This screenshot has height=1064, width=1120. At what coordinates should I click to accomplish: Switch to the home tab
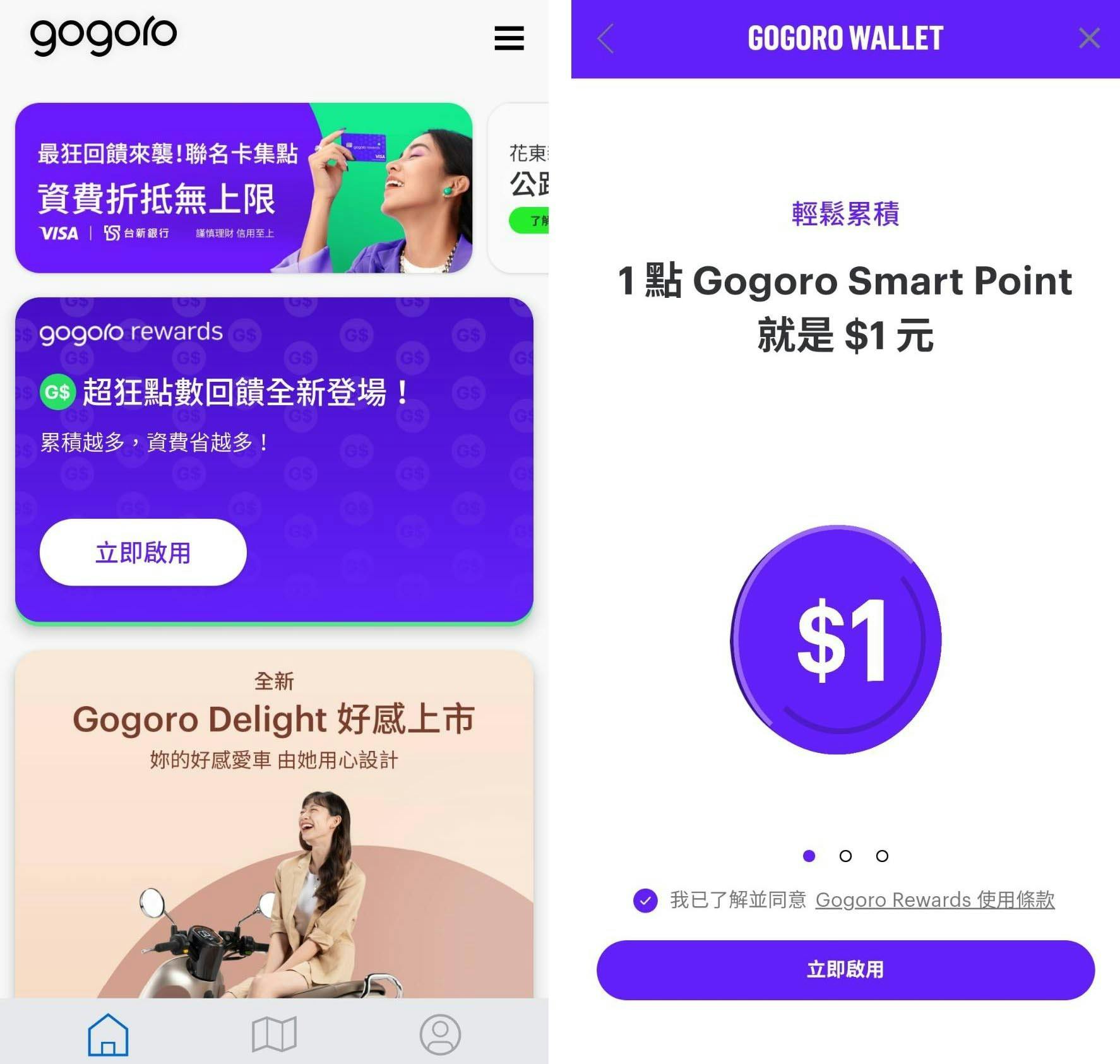tap(108, 1034)
